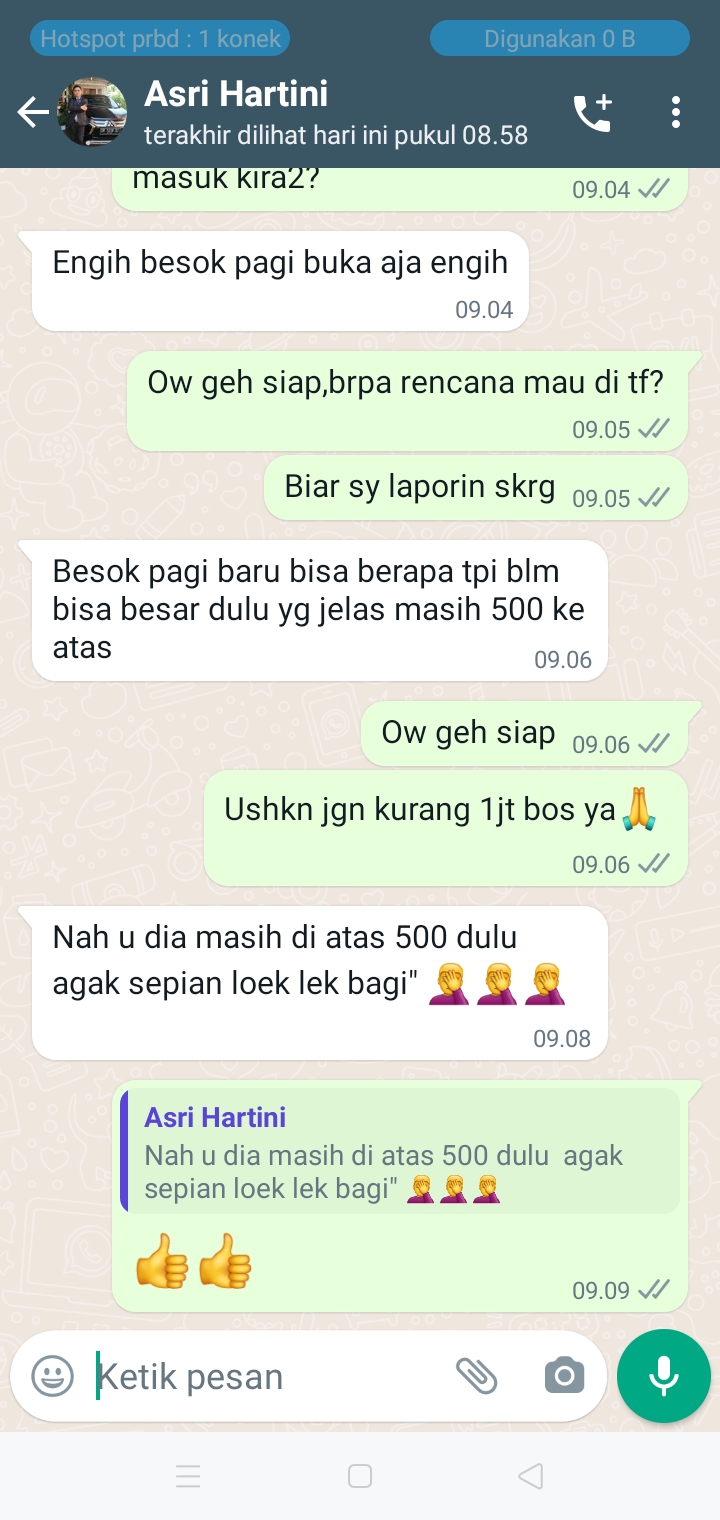This screenshot has height=1520, width=720.
Task: Open the emoji picker
Action: (52, 1376)
